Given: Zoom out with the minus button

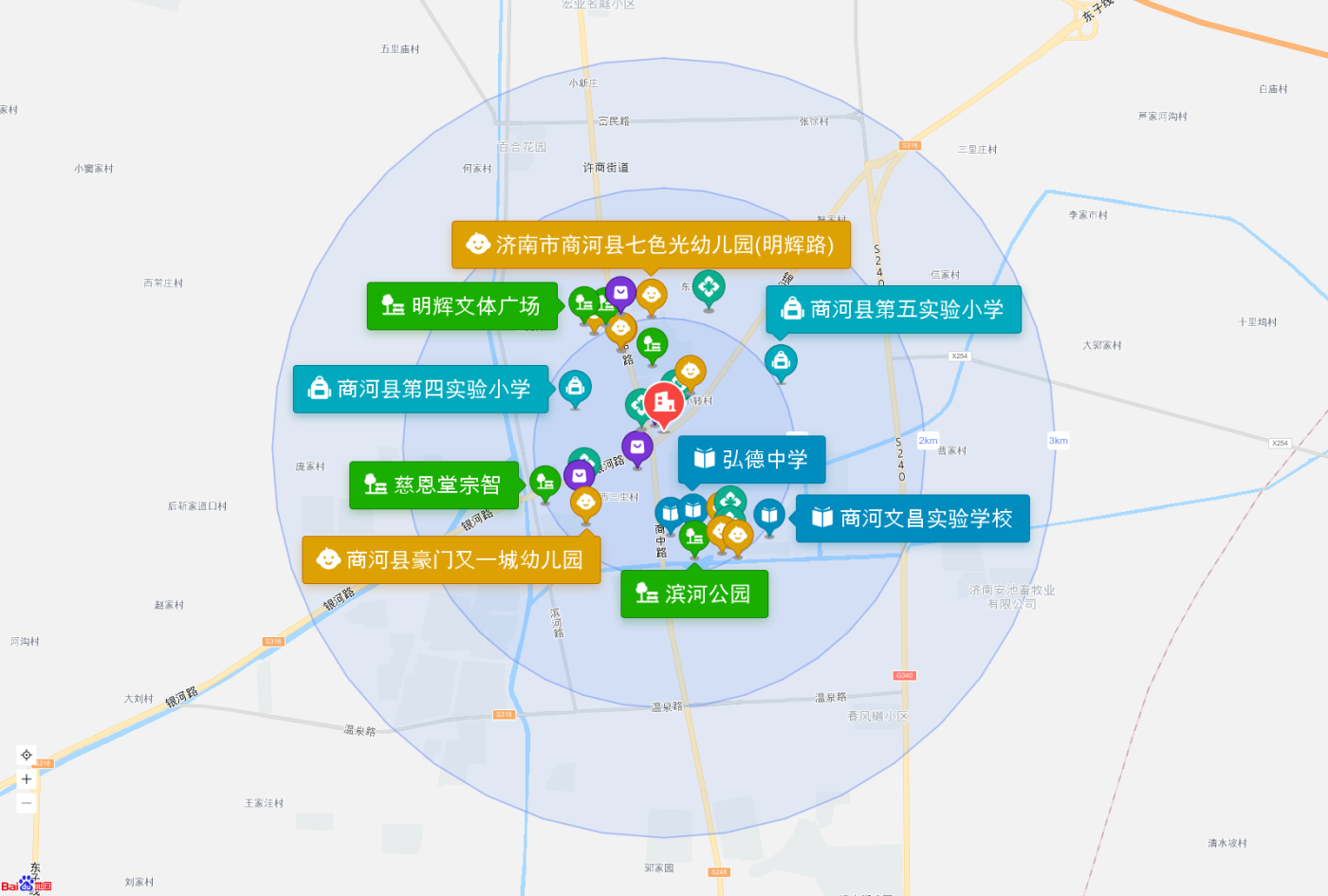Looking at the screenshot, I should pos(27,803).
